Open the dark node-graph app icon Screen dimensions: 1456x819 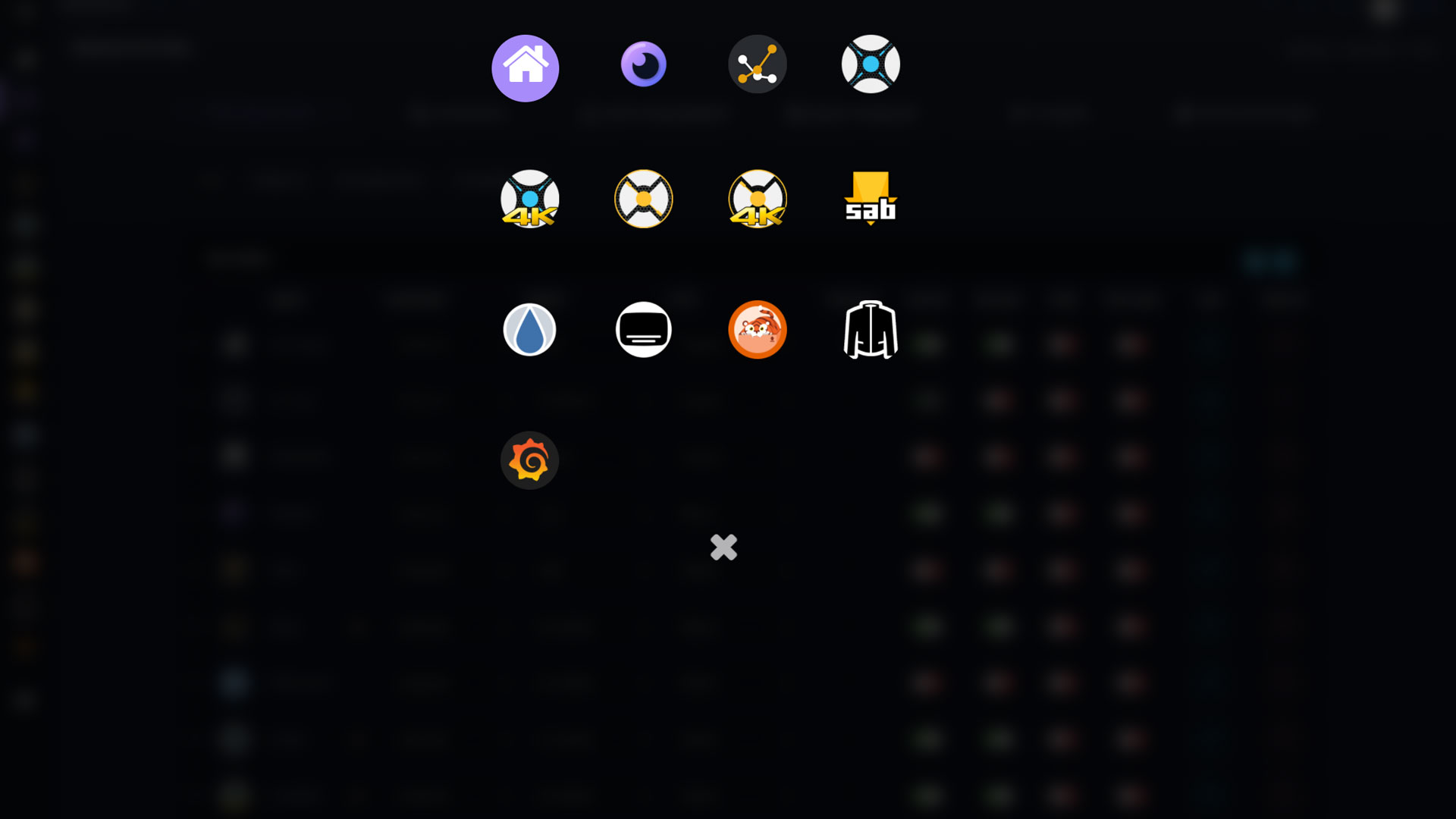[757, 64]
